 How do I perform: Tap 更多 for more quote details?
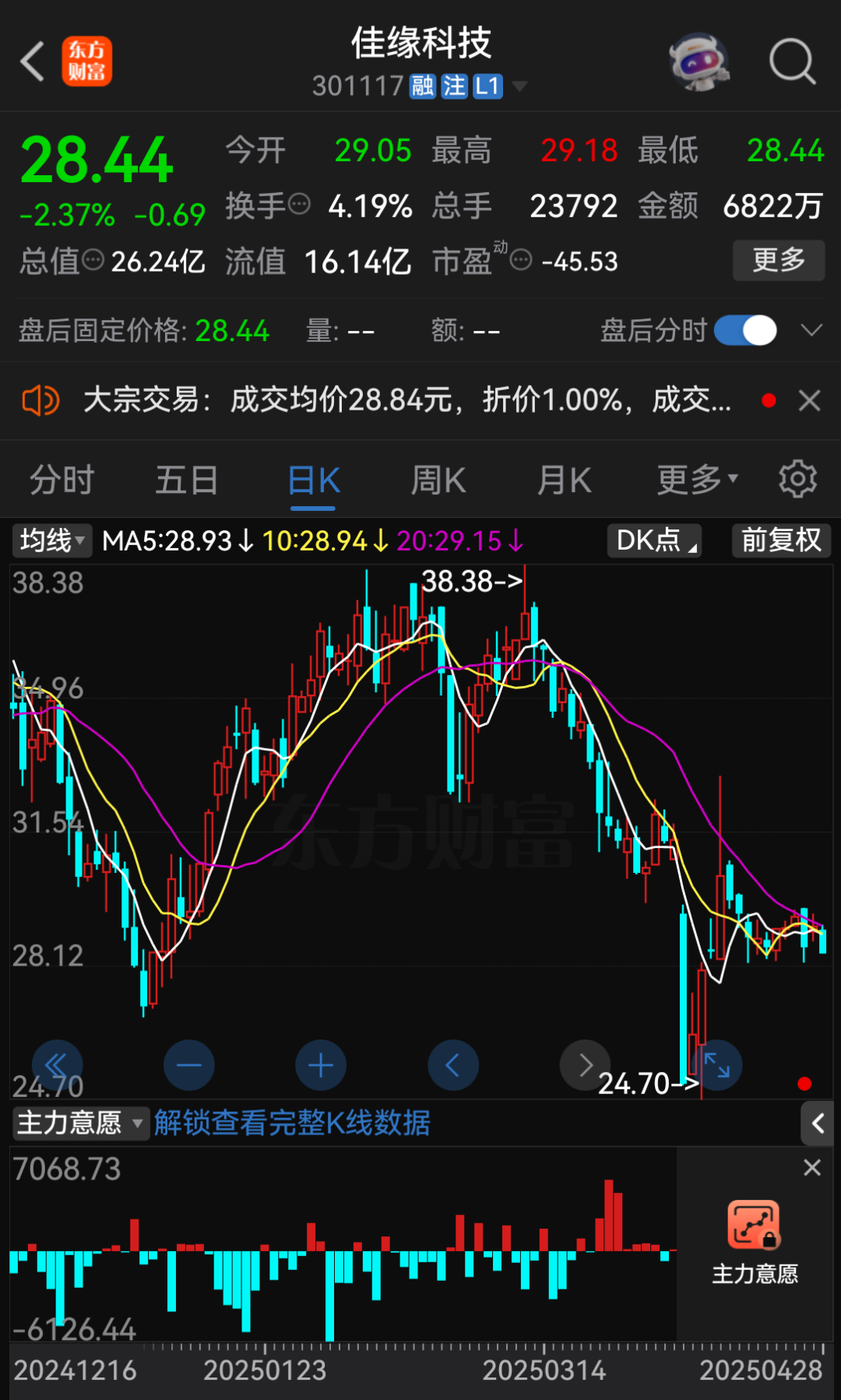tap(778, 260)
